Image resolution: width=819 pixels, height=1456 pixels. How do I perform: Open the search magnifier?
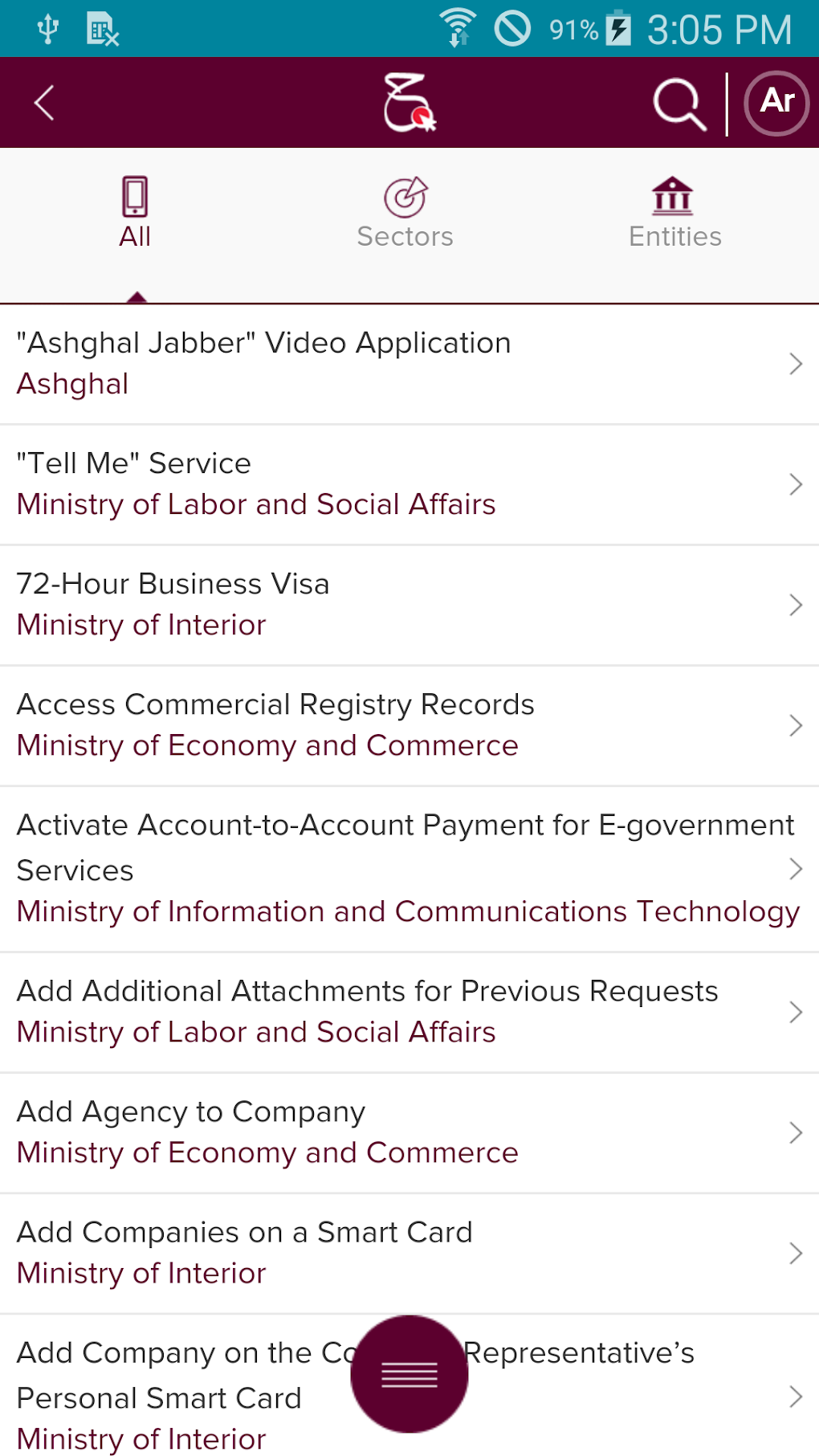(678, 104)
